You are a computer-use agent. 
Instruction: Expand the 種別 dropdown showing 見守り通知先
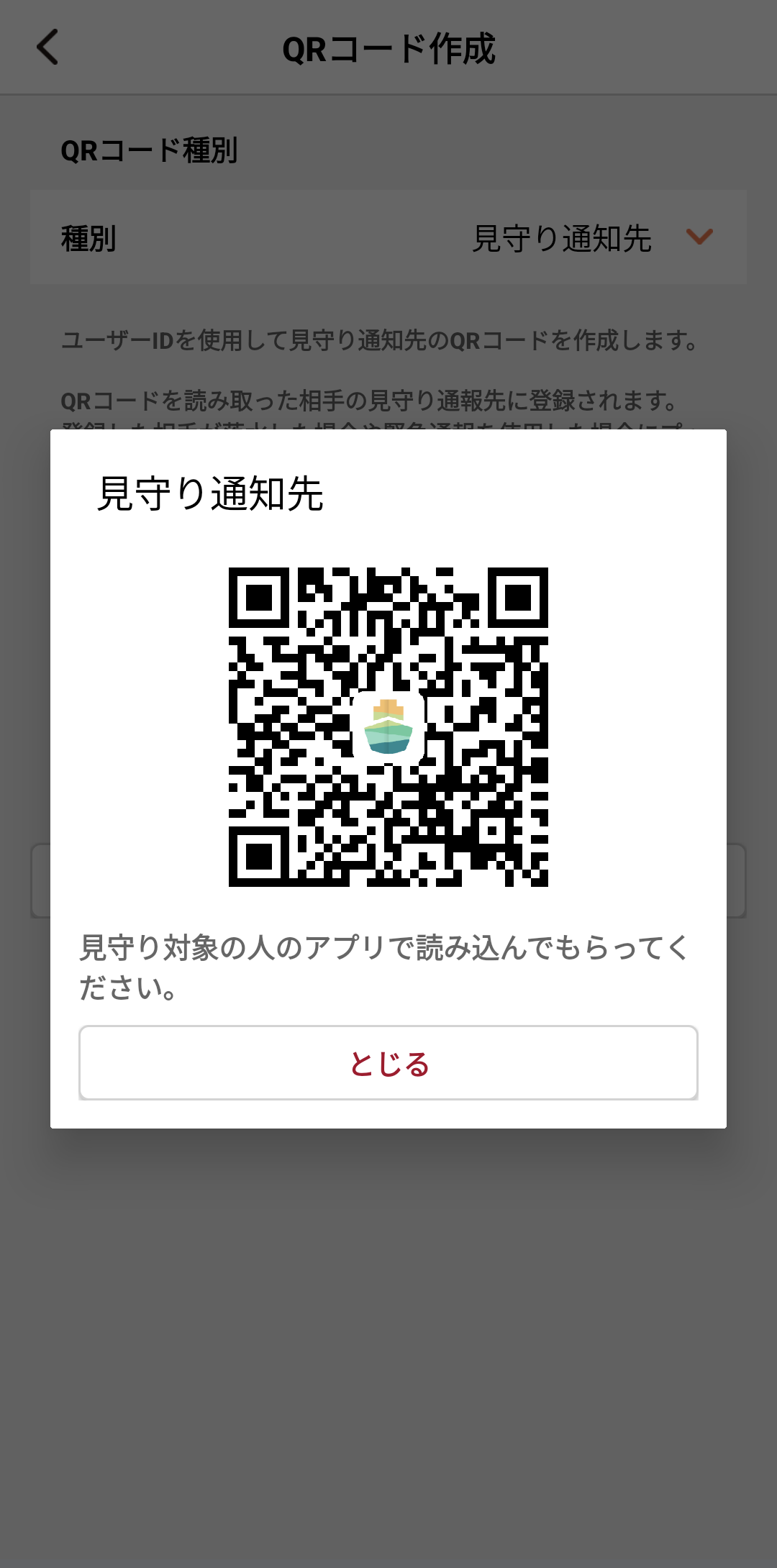(x=388, y=237)
